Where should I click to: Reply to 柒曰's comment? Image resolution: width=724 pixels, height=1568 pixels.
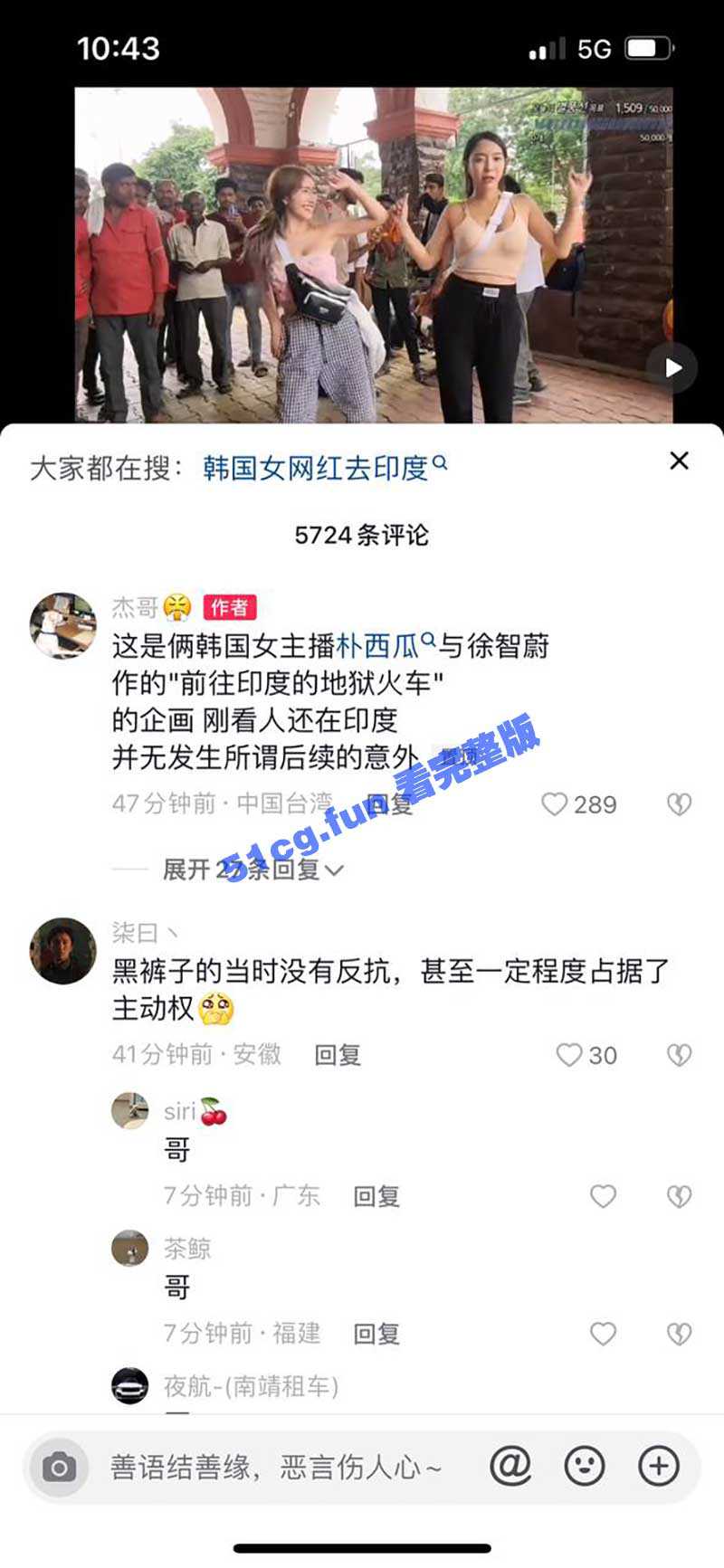[x=338, y=1055]
